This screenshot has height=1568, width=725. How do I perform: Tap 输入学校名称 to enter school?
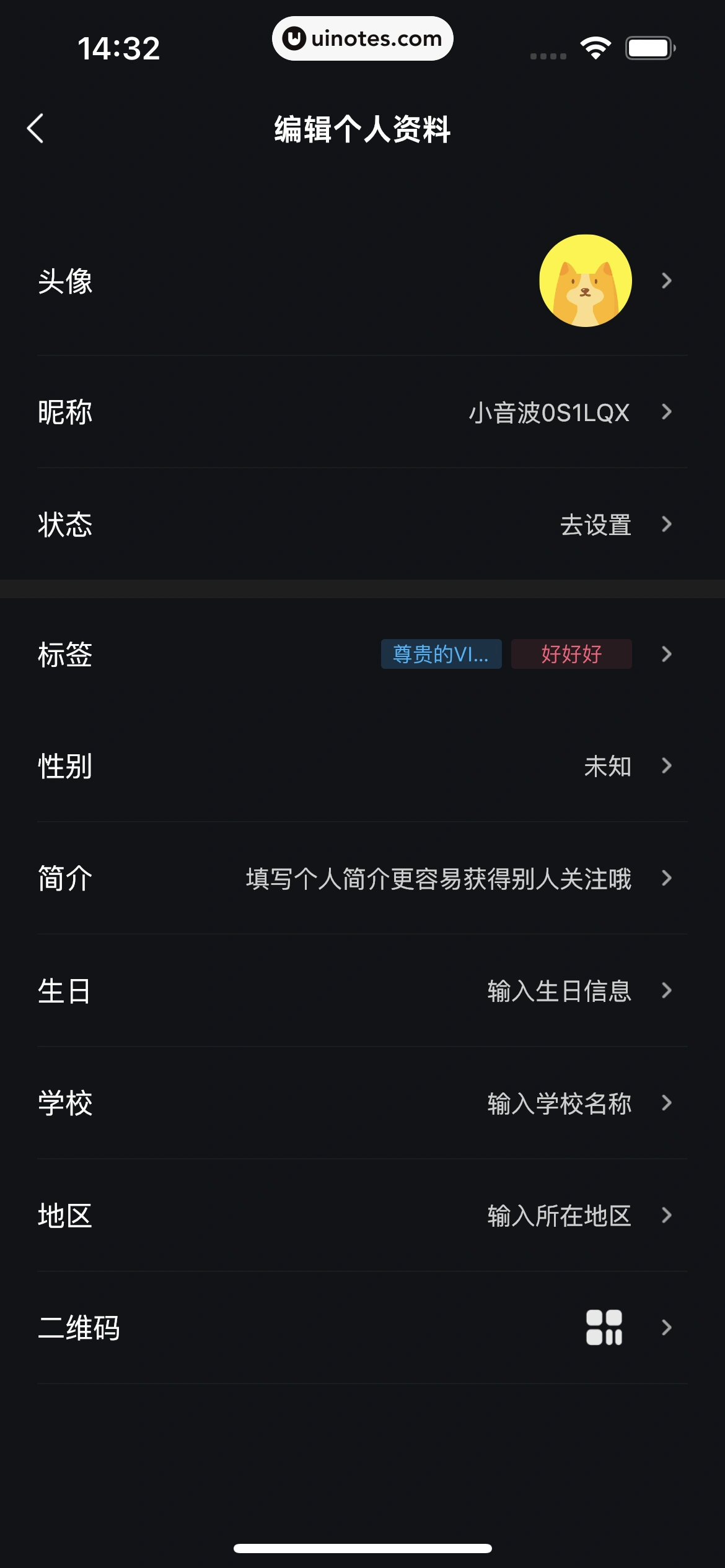click(559, 1102)
